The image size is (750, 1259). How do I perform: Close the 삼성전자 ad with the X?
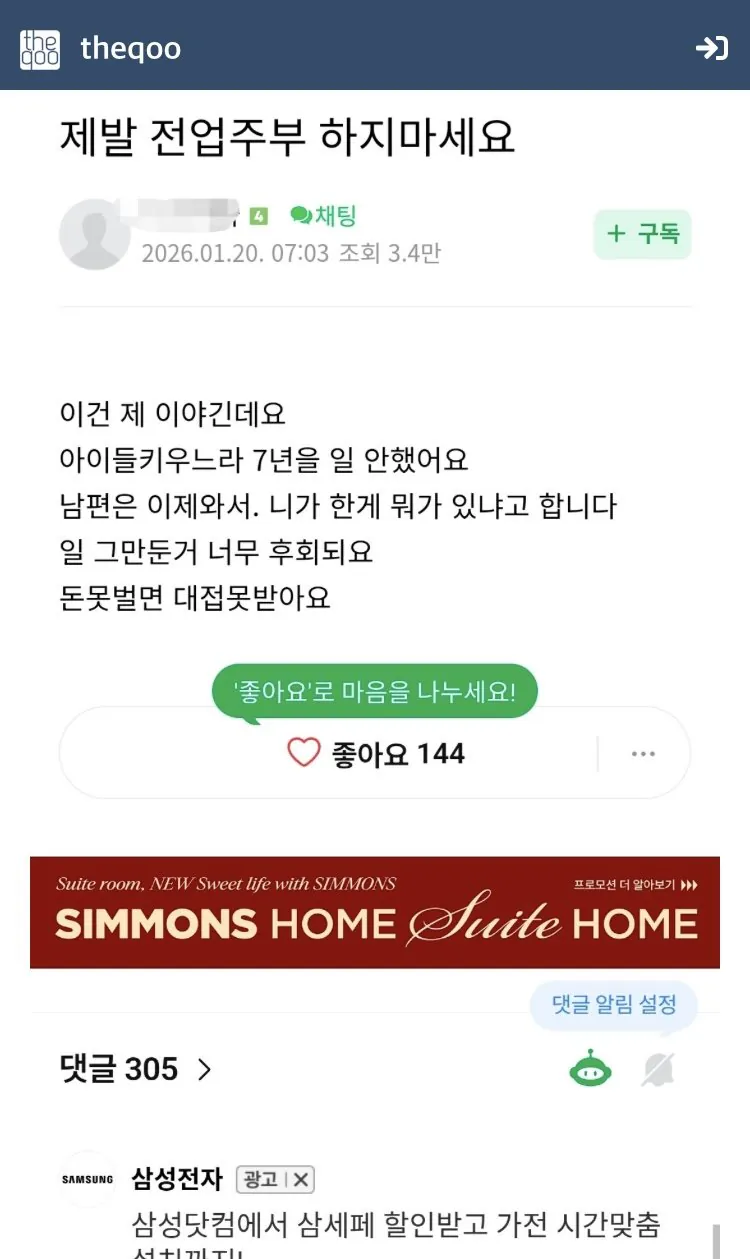301,1180
